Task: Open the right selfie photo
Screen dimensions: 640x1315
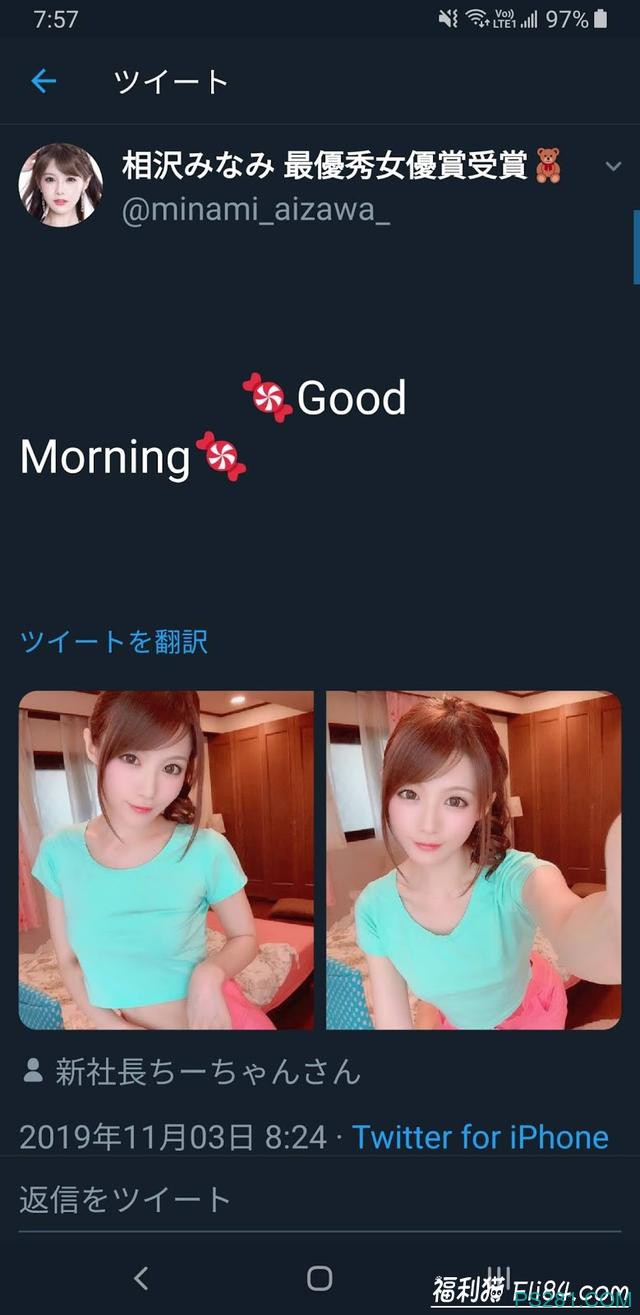Action: point(474,860)
